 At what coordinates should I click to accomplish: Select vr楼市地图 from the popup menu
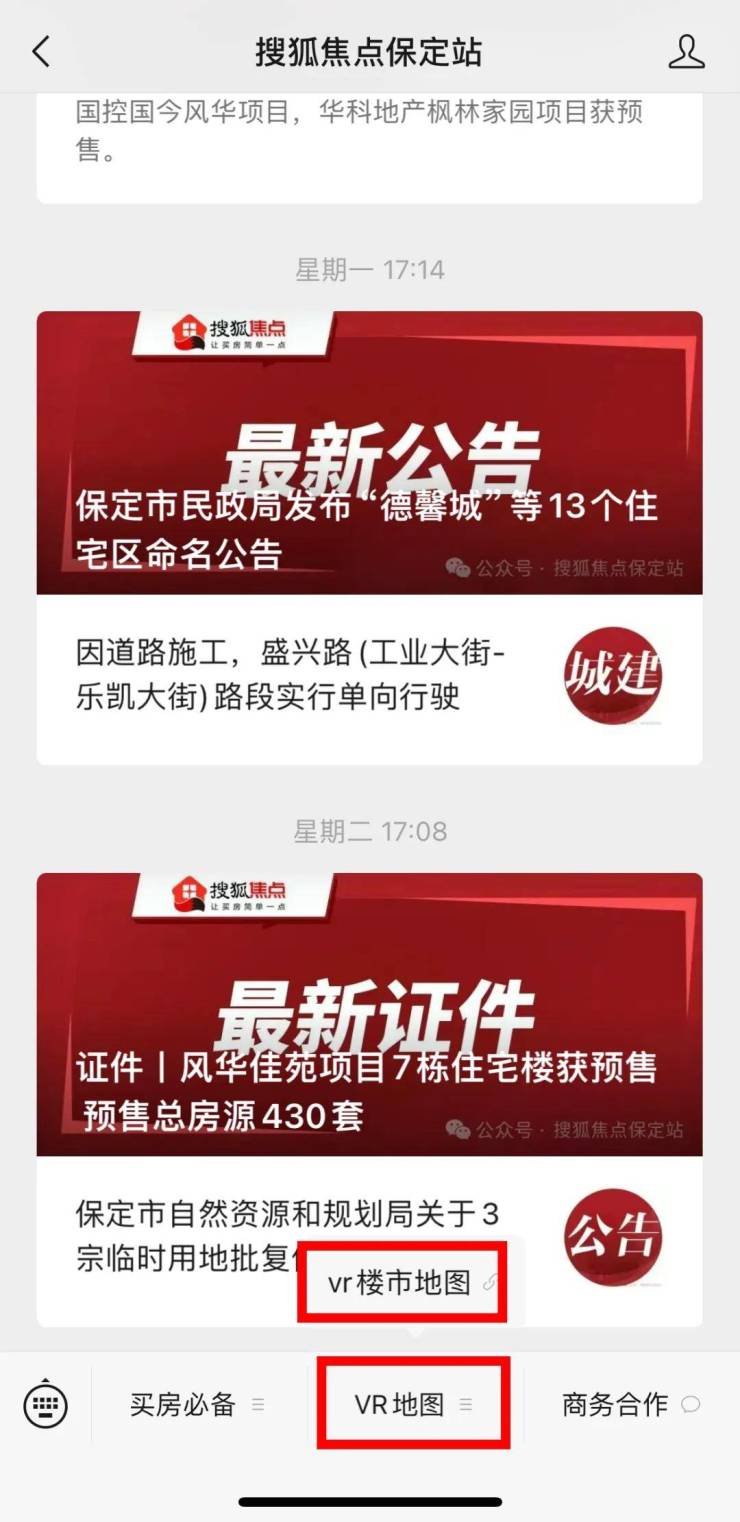point(402,1283)
